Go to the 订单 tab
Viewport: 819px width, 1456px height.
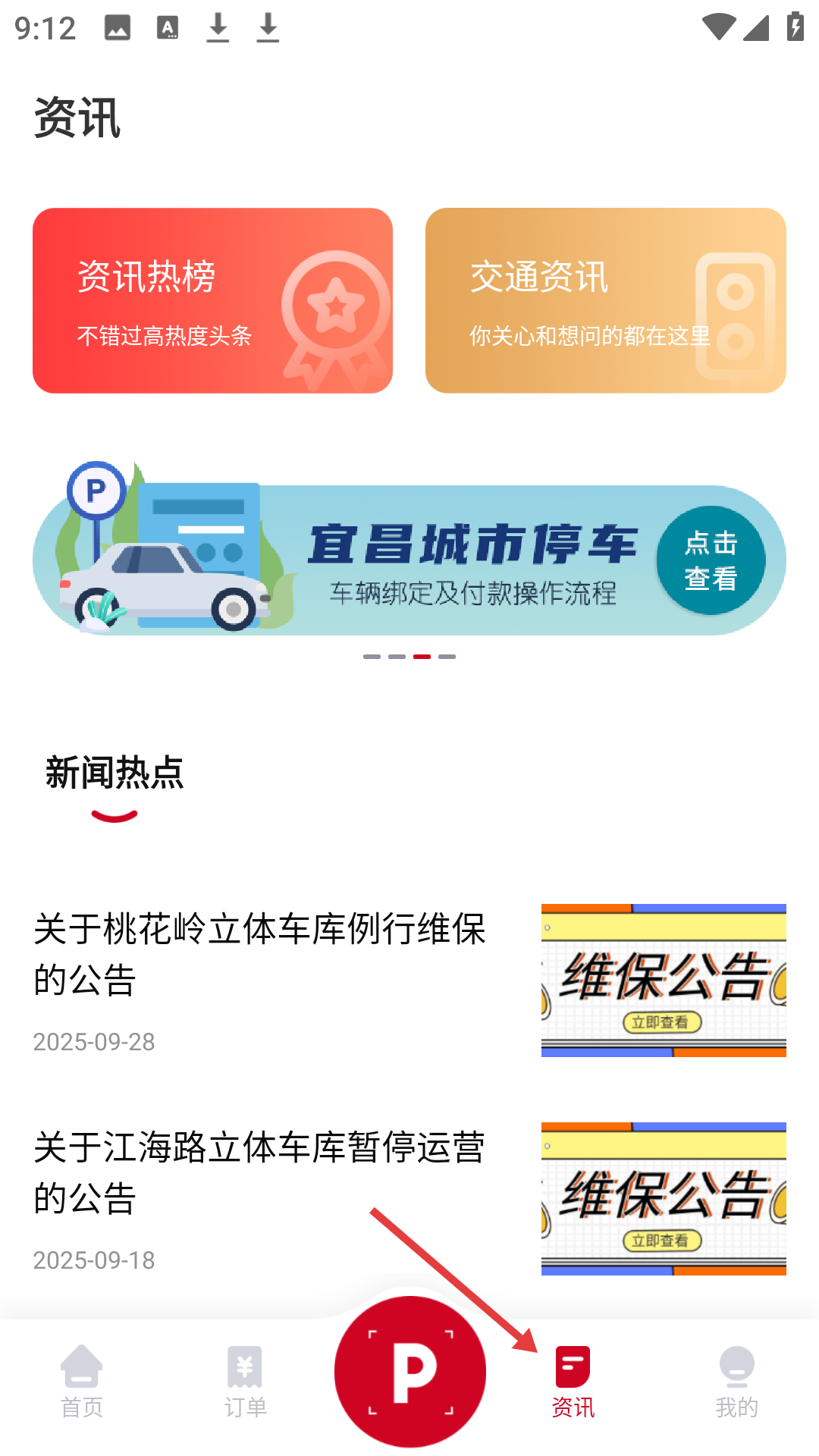coord(245,1382)
